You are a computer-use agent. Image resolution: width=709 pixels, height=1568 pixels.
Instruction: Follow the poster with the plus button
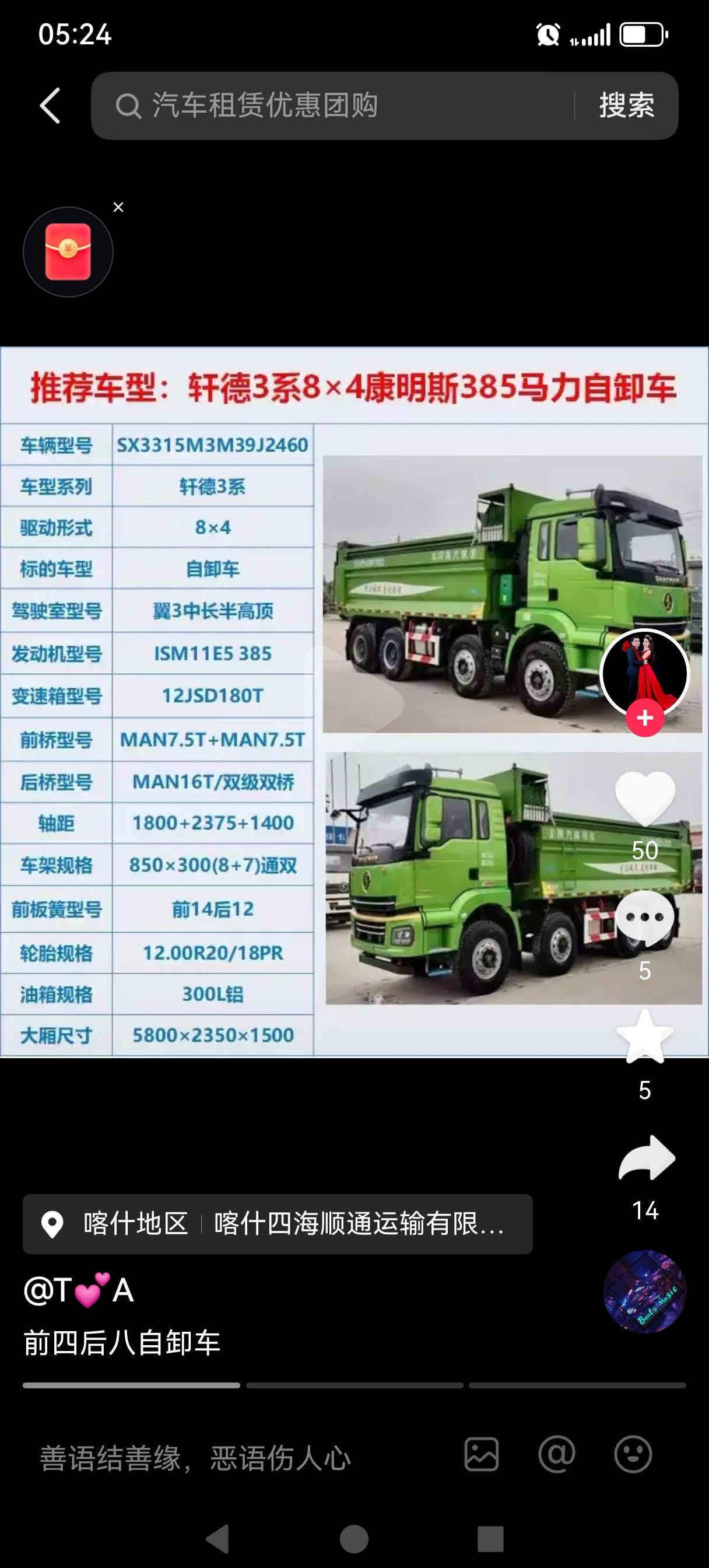coord(644,718)
